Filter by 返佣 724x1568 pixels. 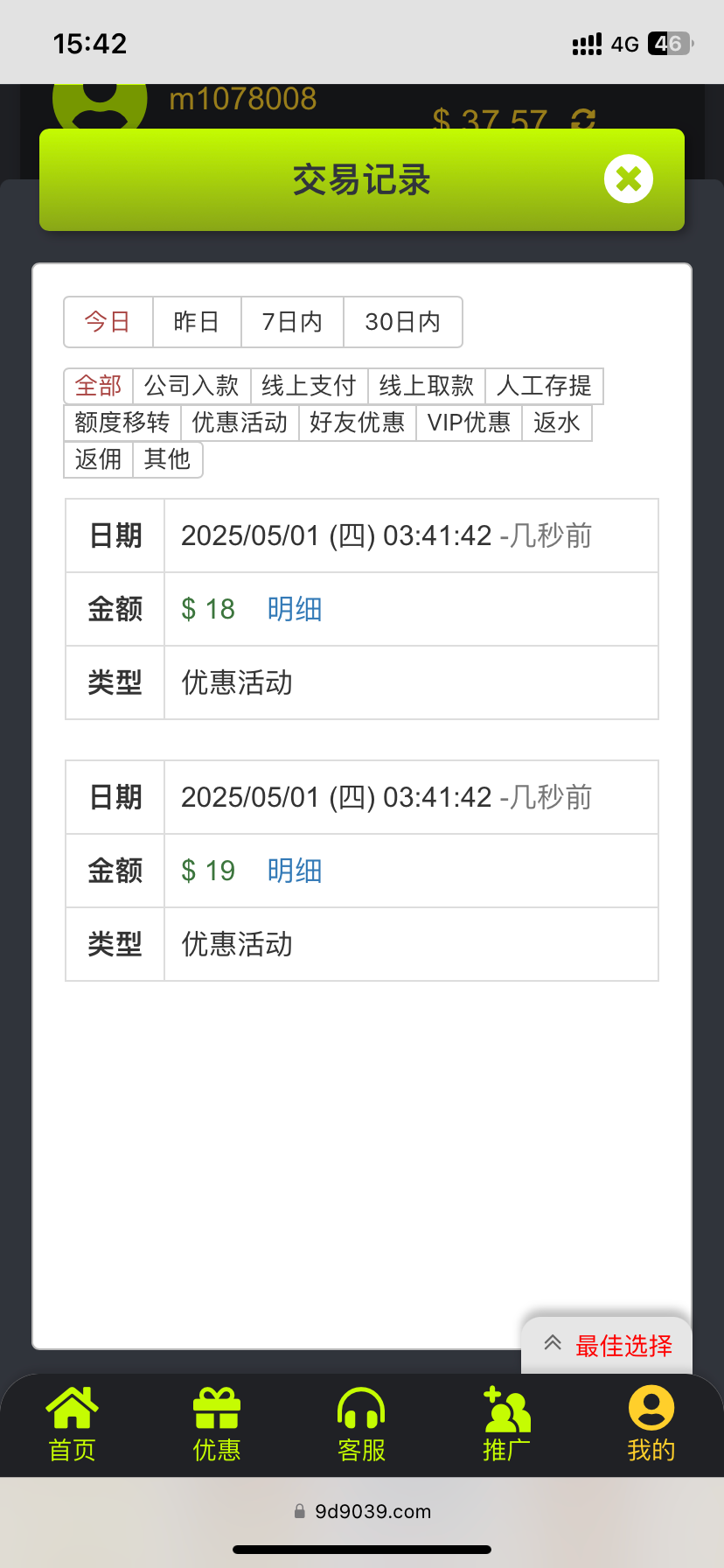[98, 459]
